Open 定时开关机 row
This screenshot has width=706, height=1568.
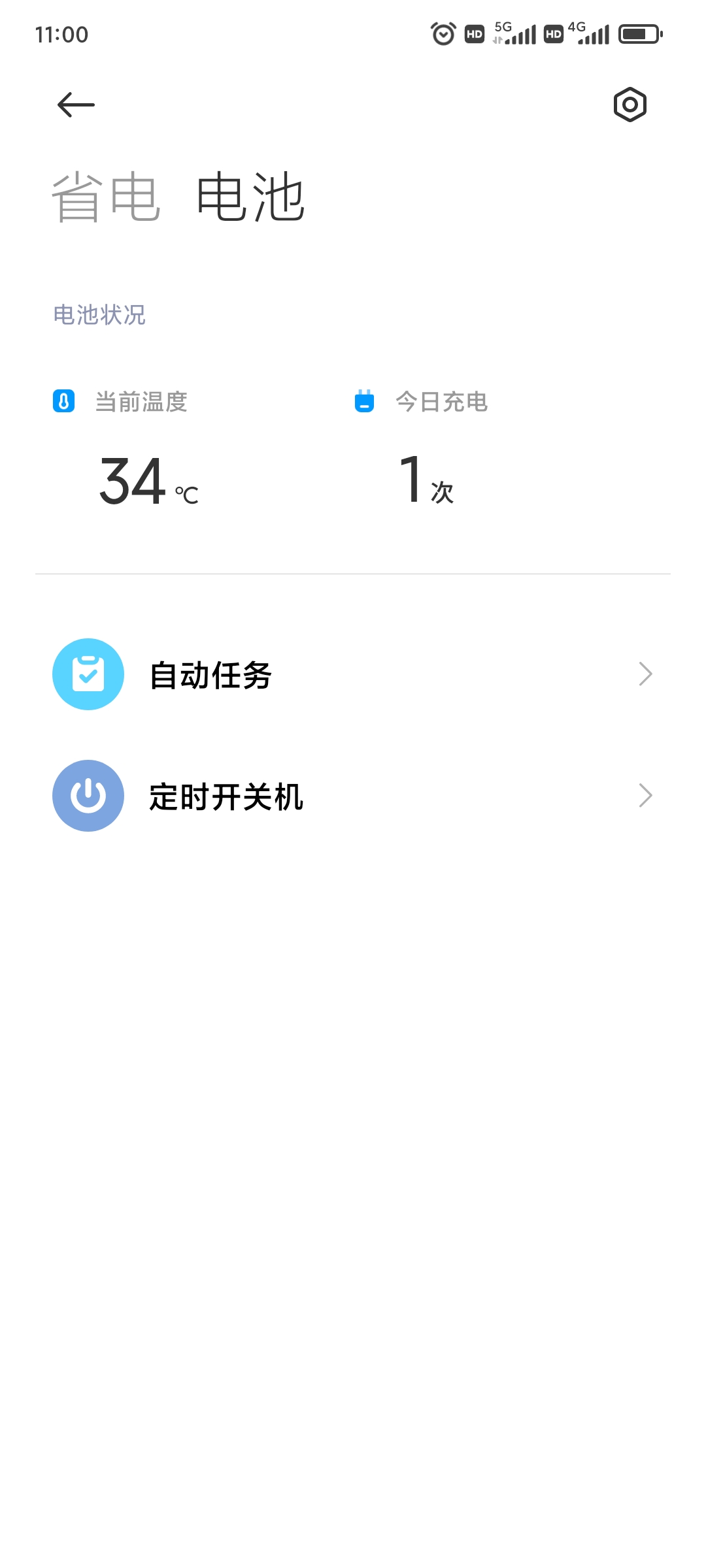353,796
